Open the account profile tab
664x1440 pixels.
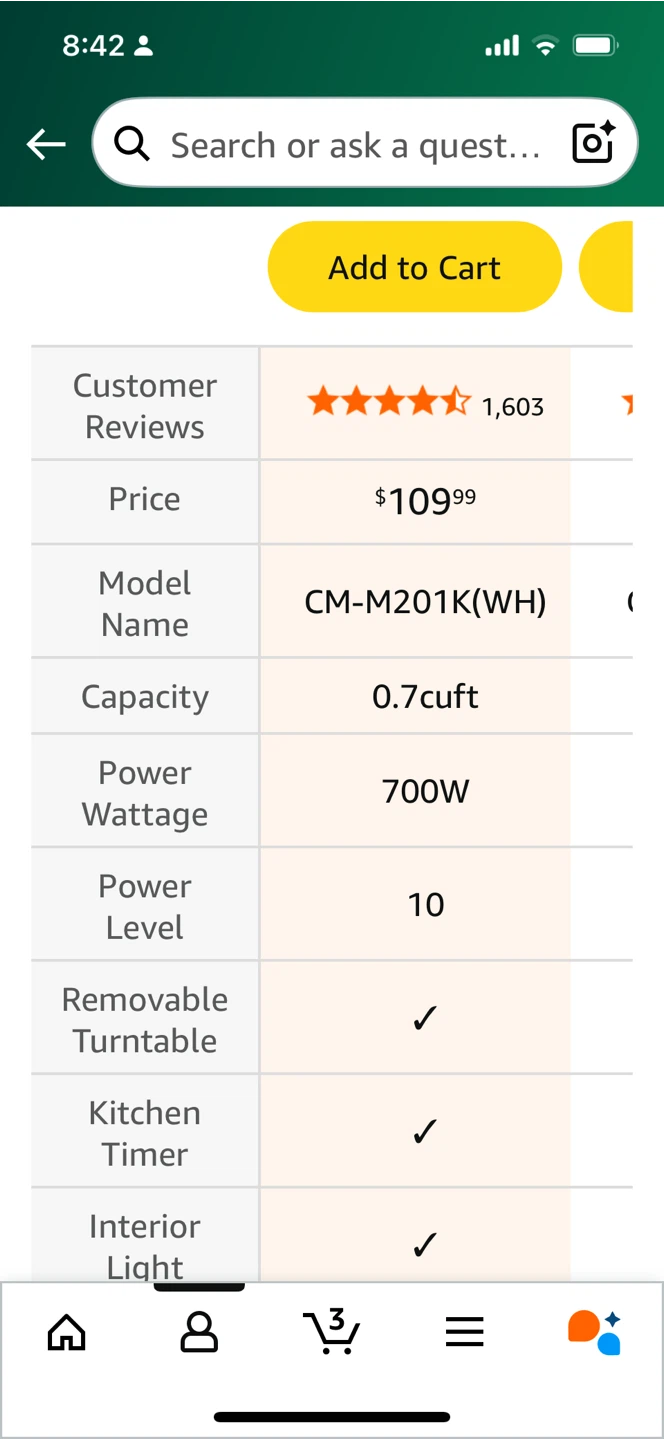point(199,1332)
